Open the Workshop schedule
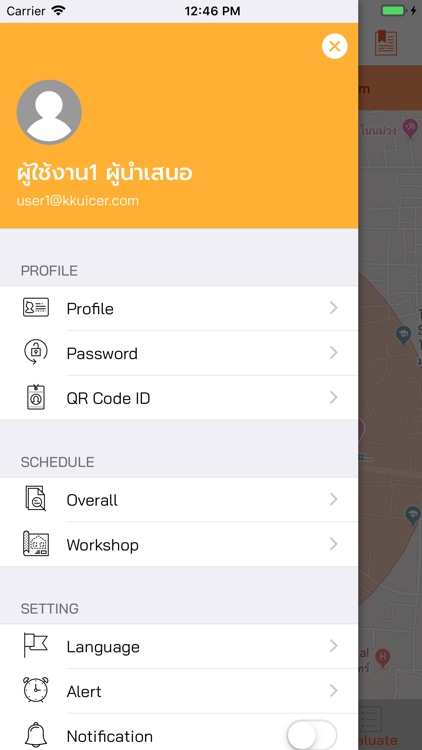Screen dimensions: 422x750 pyautogui.click(x=179, y=544)
